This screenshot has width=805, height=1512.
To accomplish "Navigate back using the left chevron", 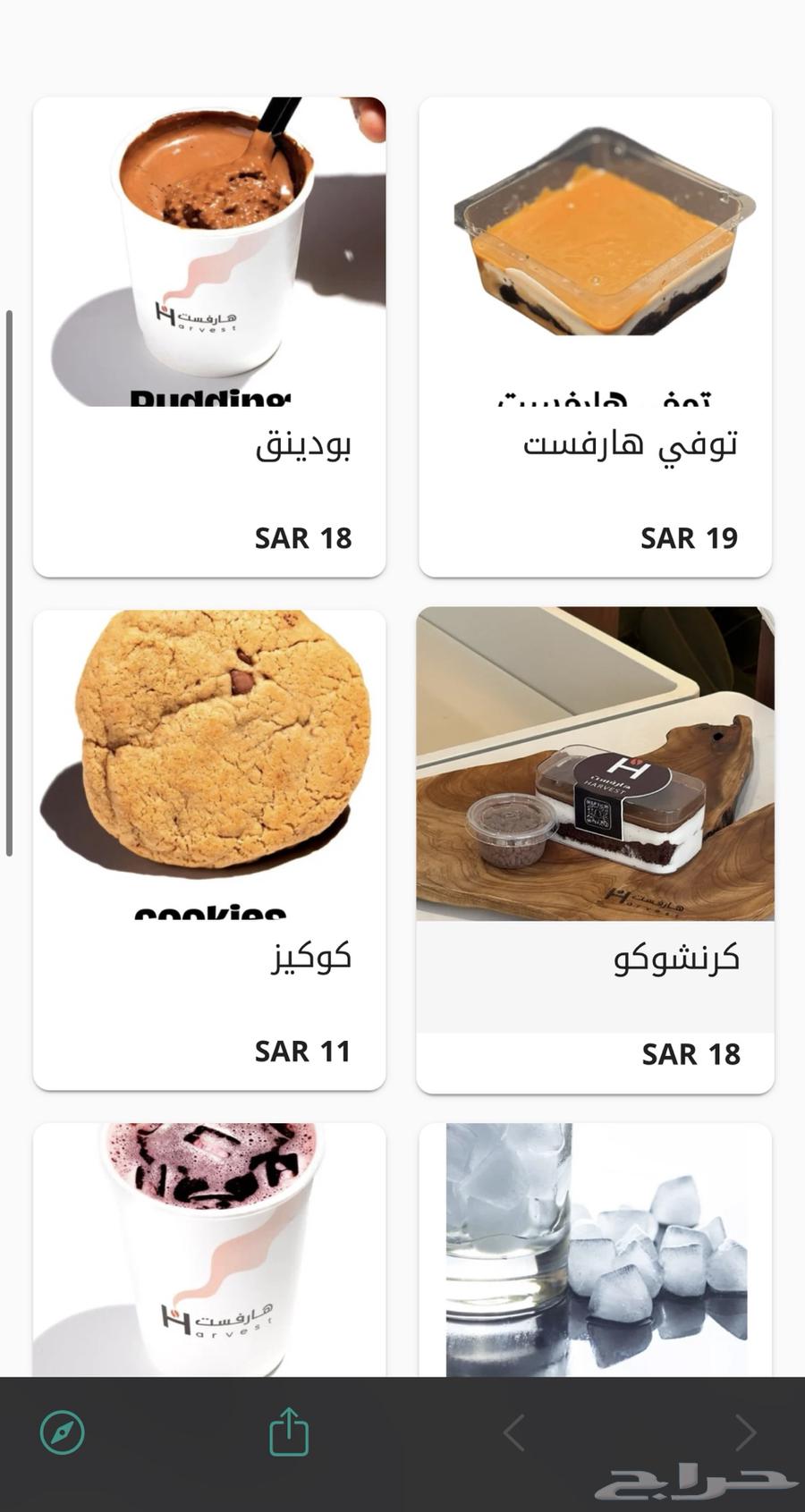I will [x=514, y=1432].
